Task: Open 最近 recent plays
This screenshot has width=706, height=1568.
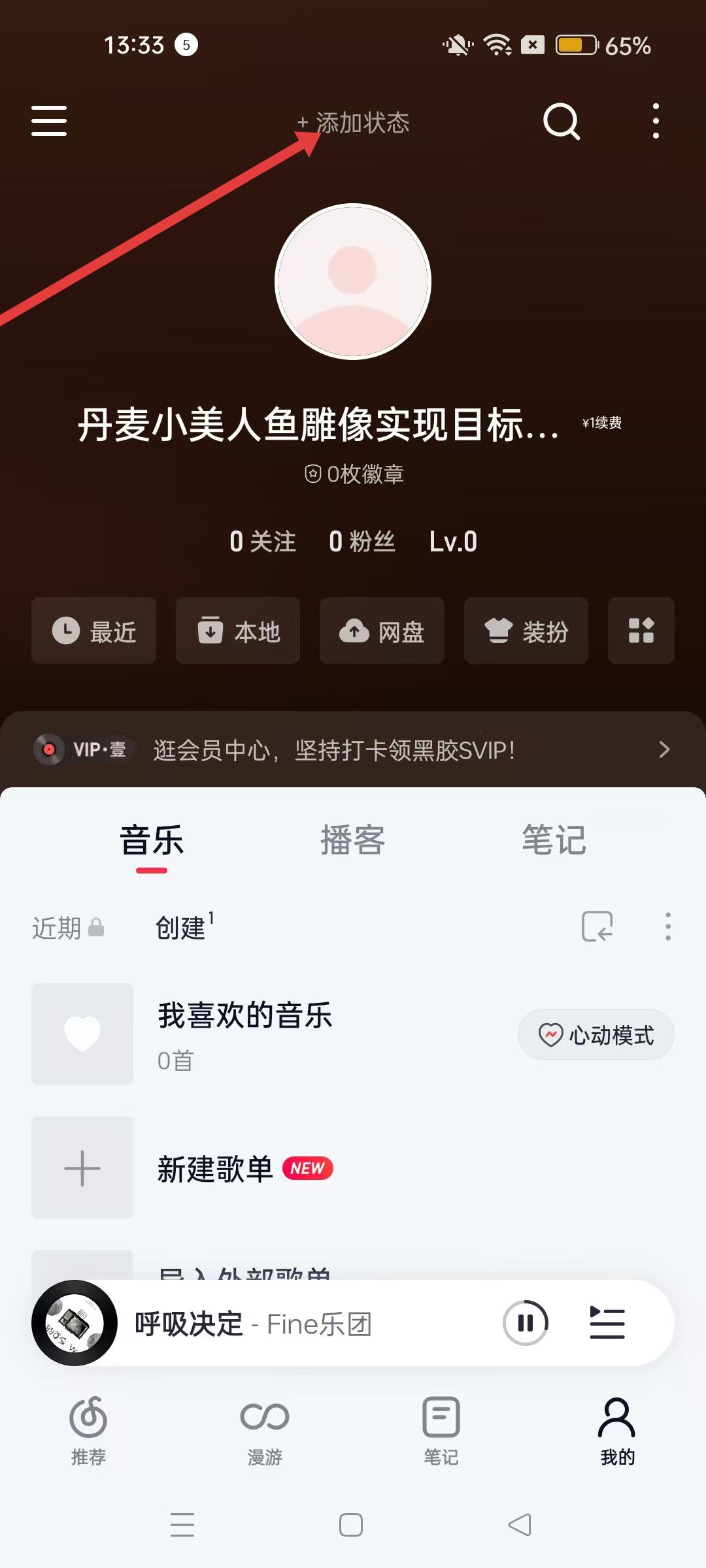Action: coord(94,631)
